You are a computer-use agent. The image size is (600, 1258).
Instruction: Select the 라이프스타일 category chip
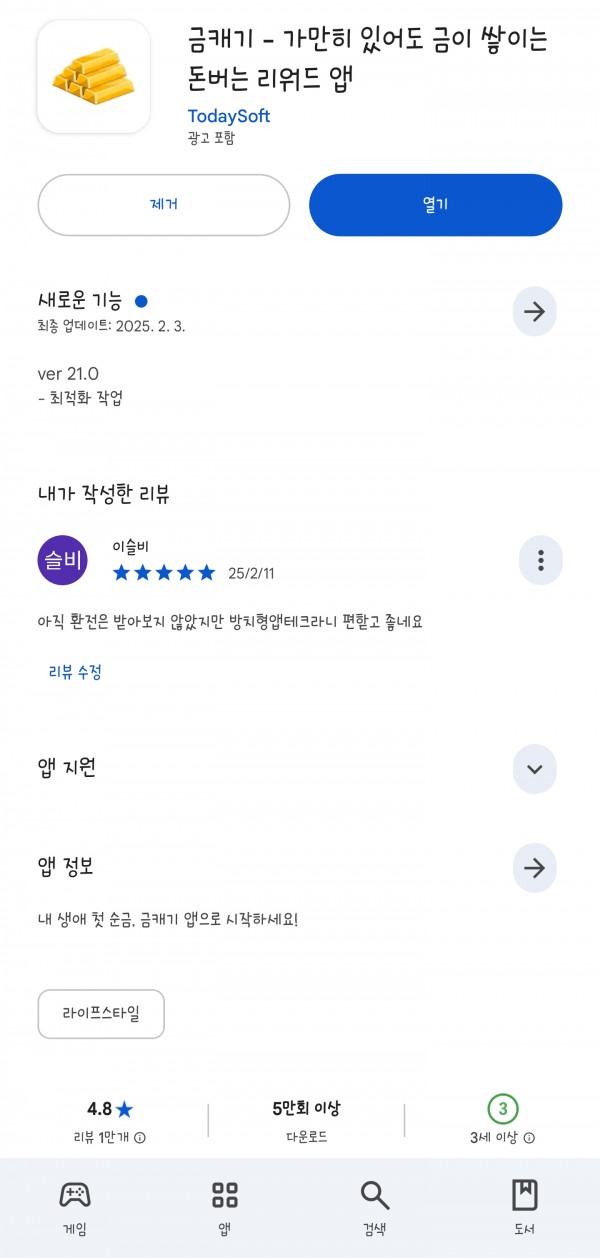pos(101,1014)
